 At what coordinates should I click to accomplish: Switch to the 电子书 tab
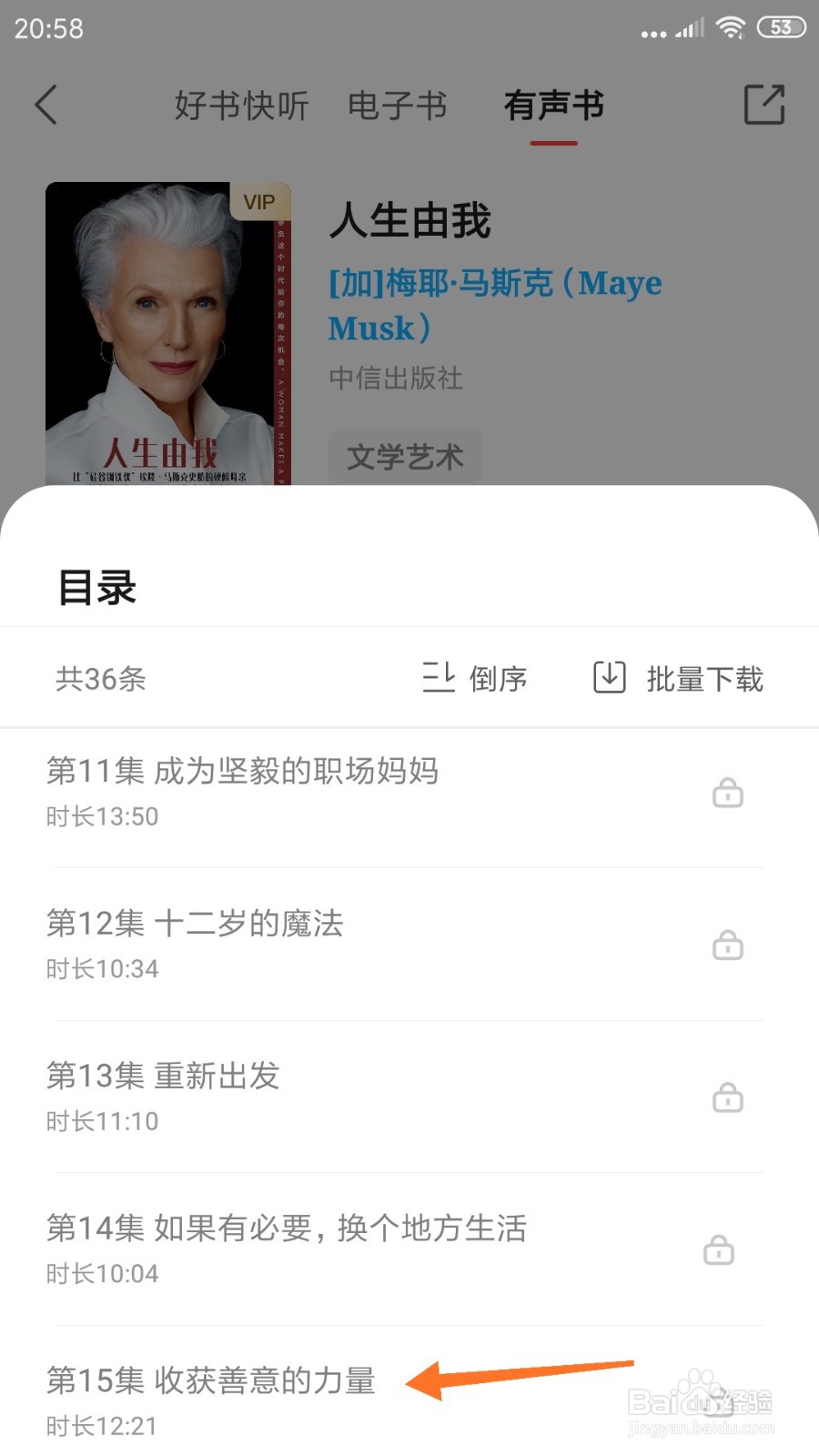(x=398, y=106)
